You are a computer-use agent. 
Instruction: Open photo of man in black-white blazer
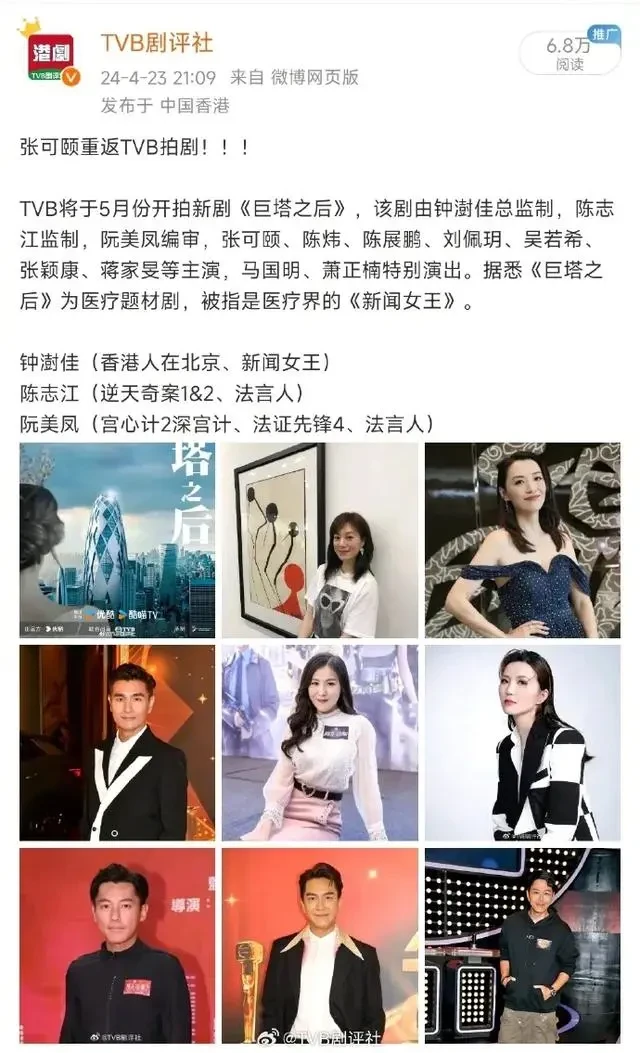[117, 743]
